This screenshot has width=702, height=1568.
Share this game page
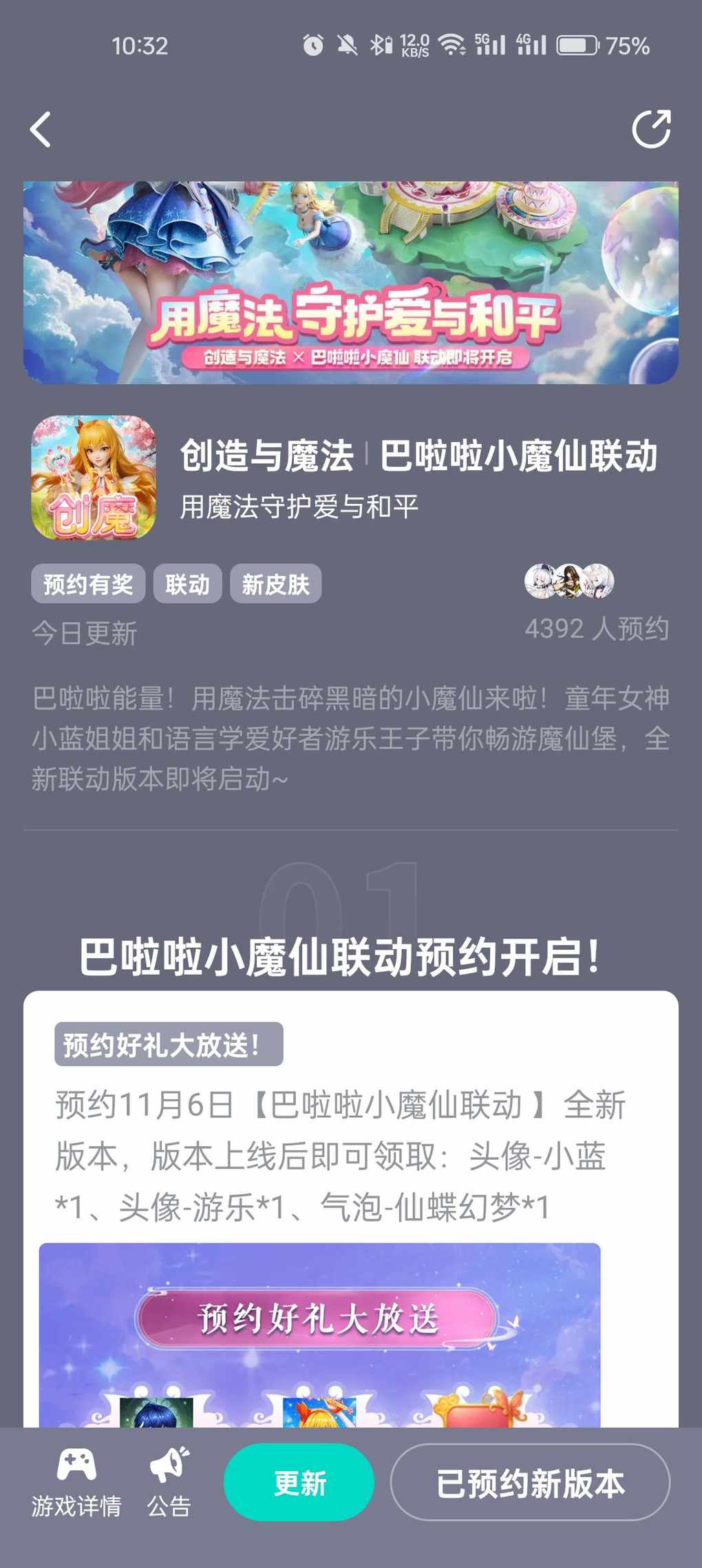651,129
